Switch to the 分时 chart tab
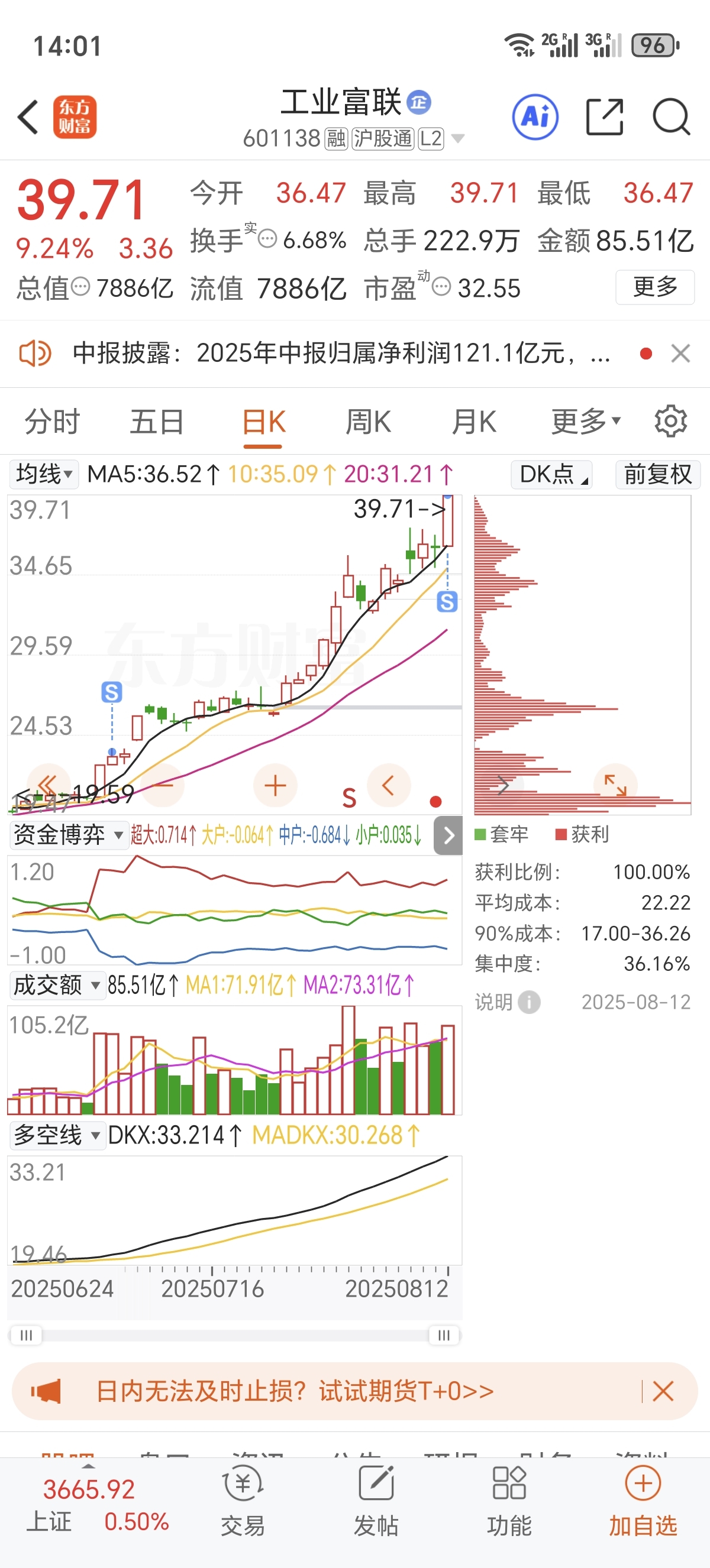Screen dimensions: 710x1568 pyautogui.click(x=51, y=422)
